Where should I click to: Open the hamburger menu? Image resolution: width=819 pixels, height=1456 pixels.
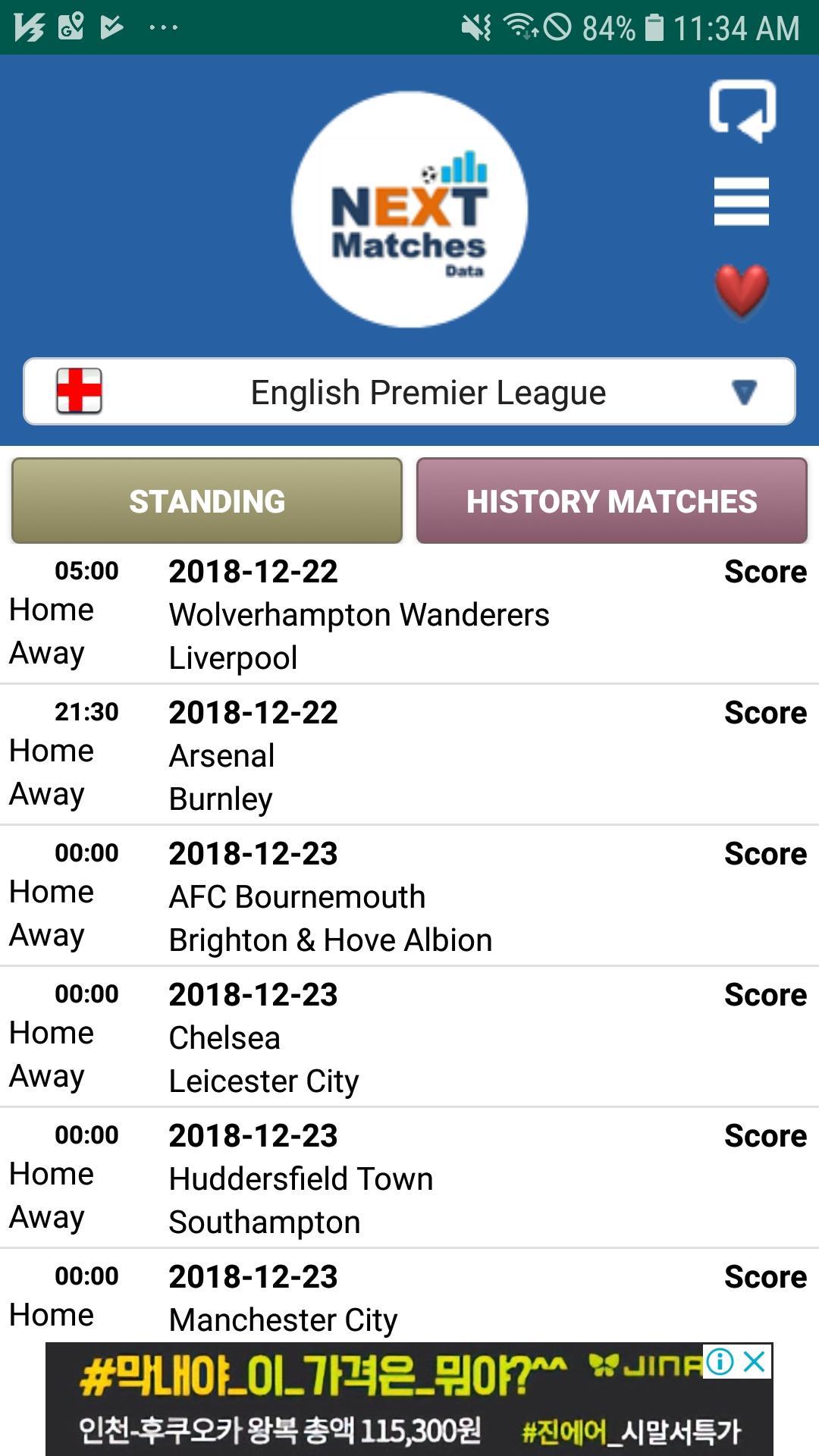(741, 201)
